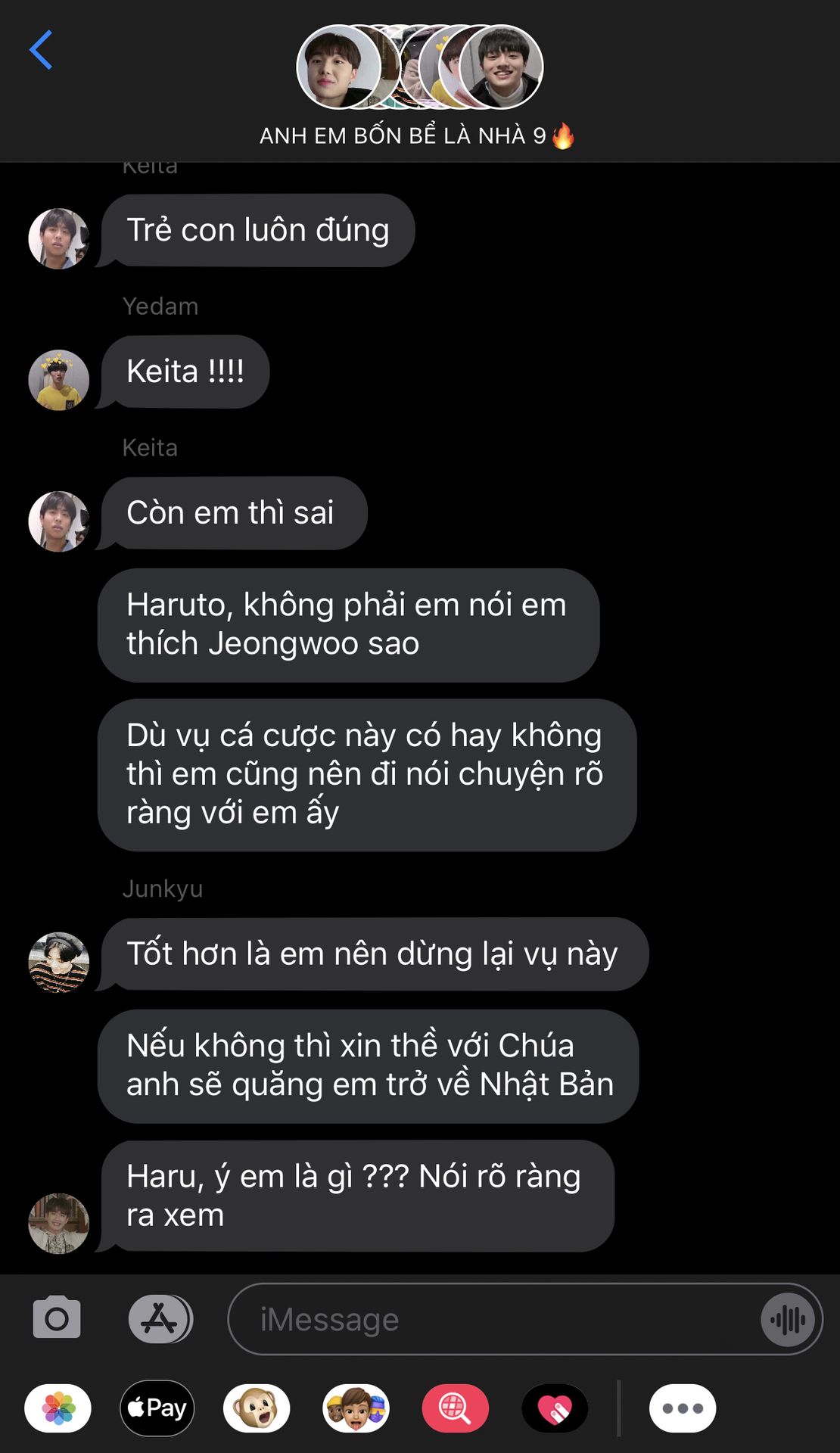The image size is (840, 1453).
Task: Open the Photos app in the drawer
Action: point(58,1408)
